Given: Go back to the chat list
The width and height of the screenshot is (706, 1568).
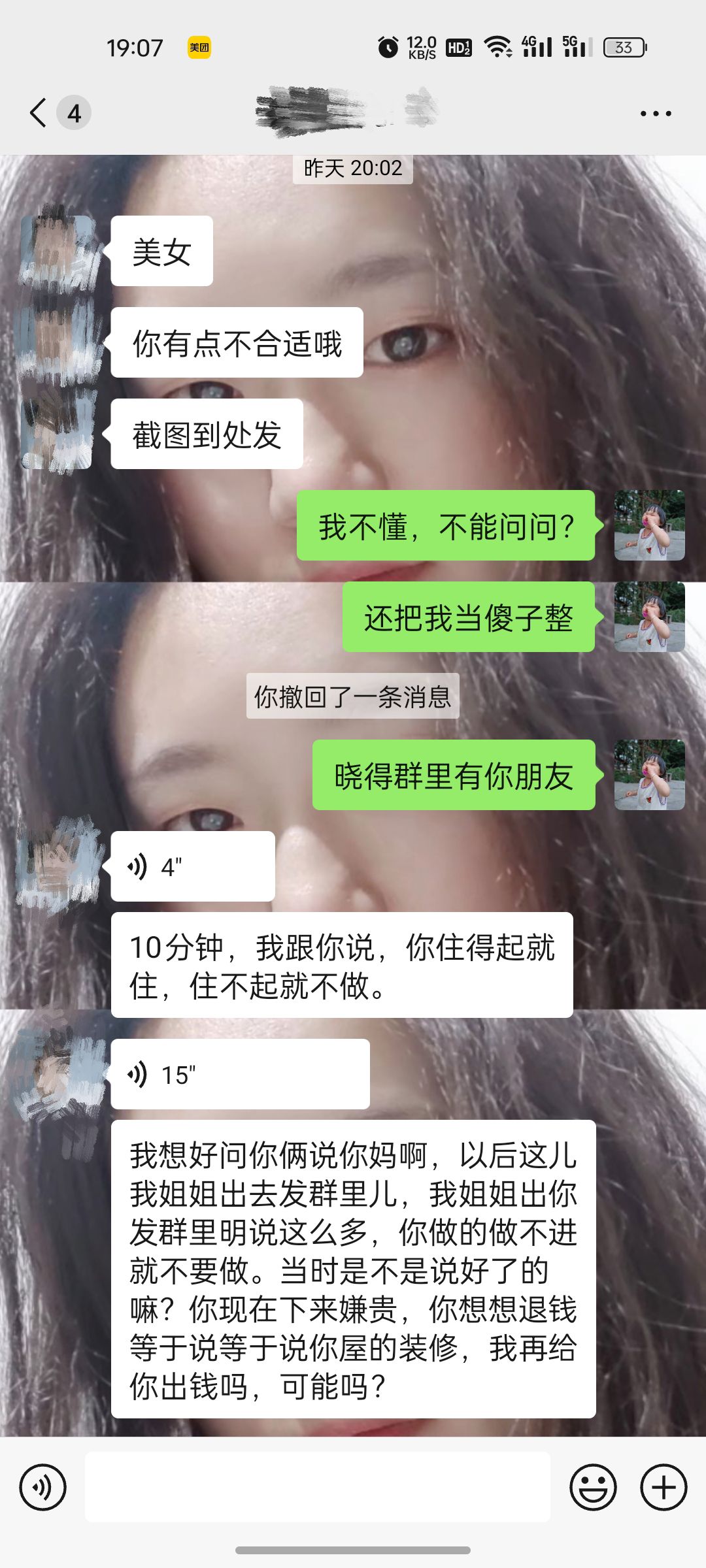Looking at the screenshot, I should point(39,113).
